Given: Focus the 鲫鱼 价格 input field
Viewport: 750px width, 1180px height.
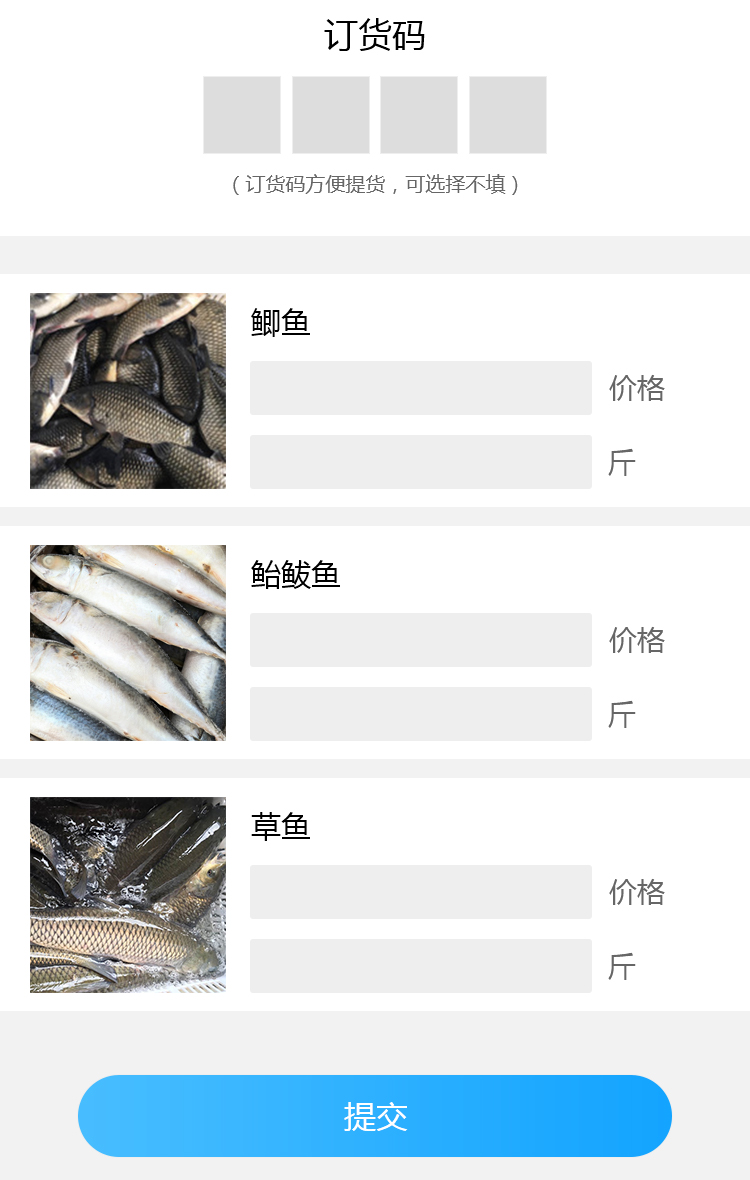Looking at the screenshot, I should (421, 388).
